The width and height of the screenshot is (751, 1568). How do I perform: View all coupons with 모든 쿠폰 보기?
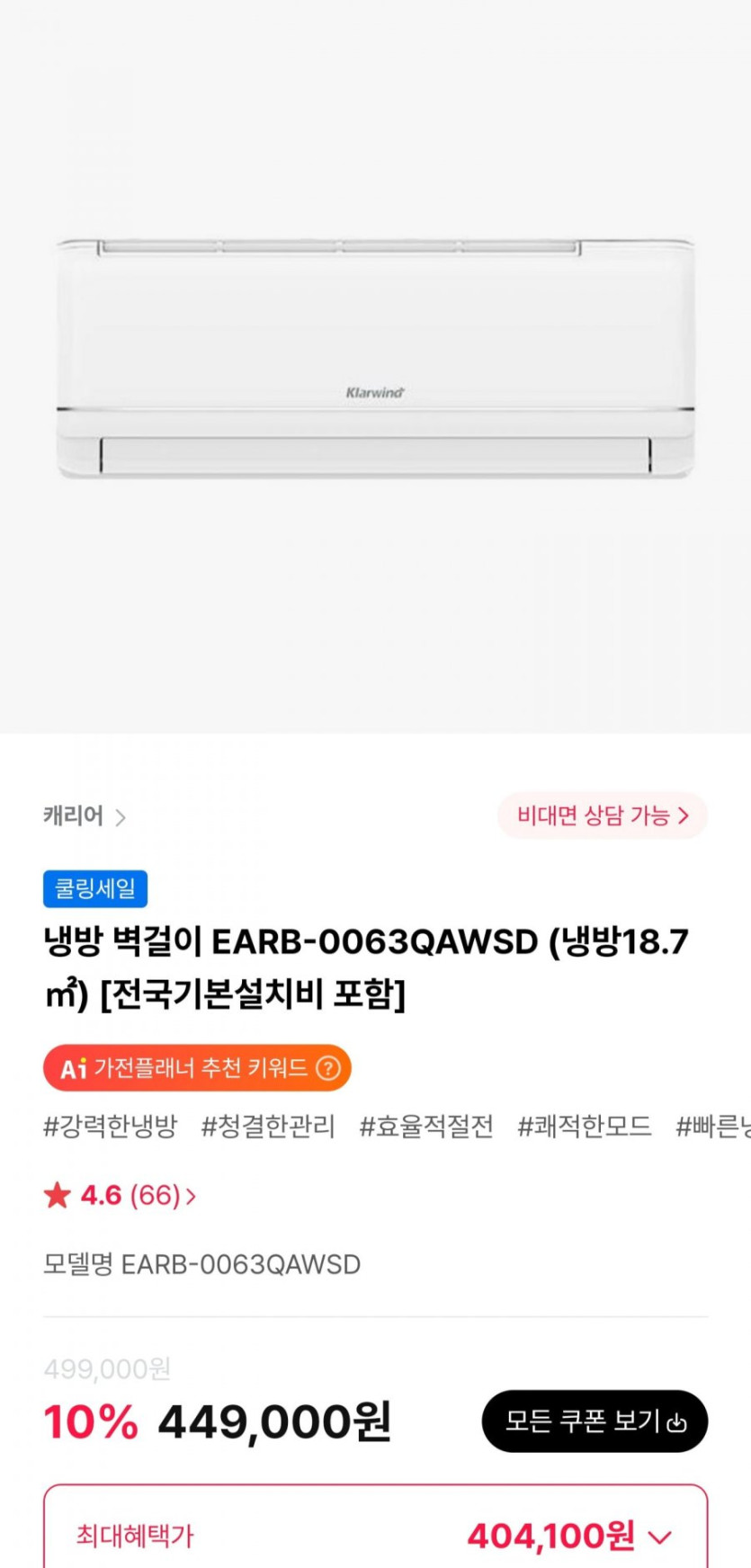click(595, 1421)
